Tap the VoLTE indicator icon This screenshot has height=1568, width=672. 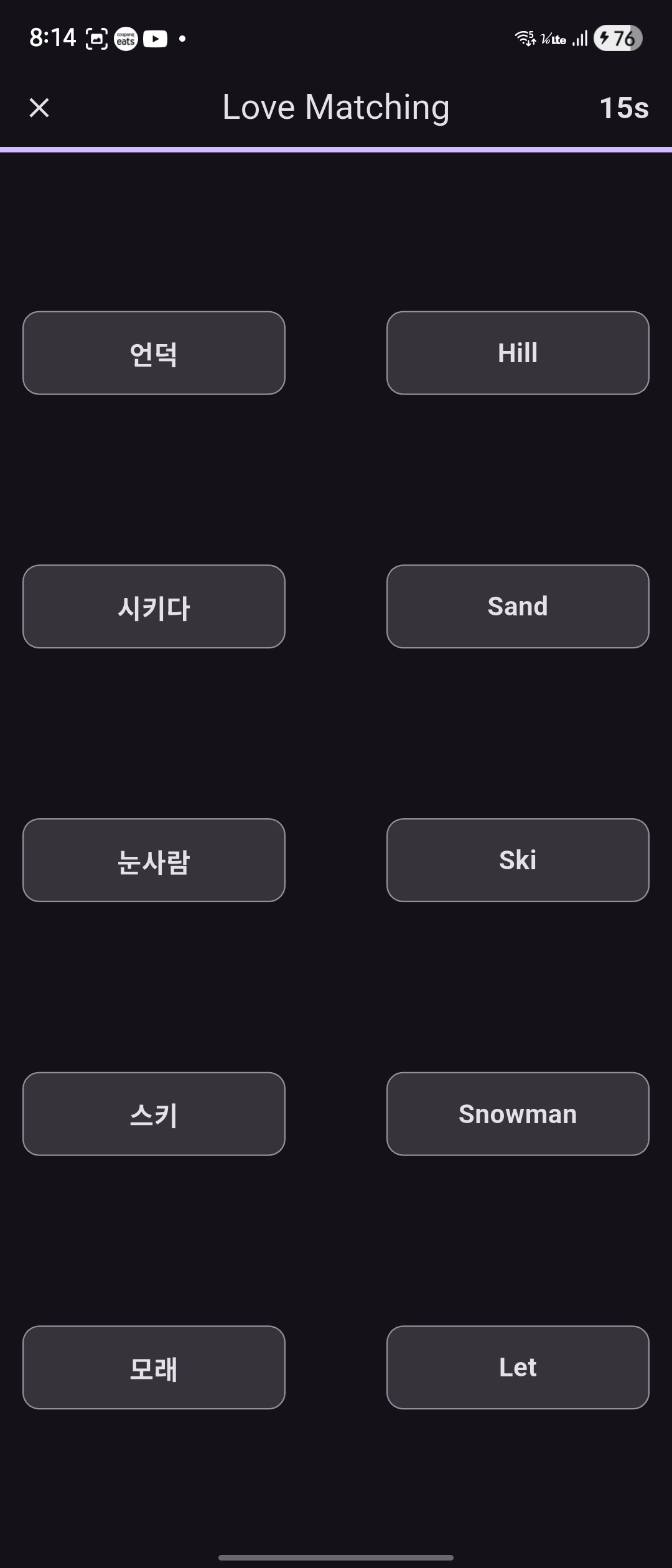(554, 39)
